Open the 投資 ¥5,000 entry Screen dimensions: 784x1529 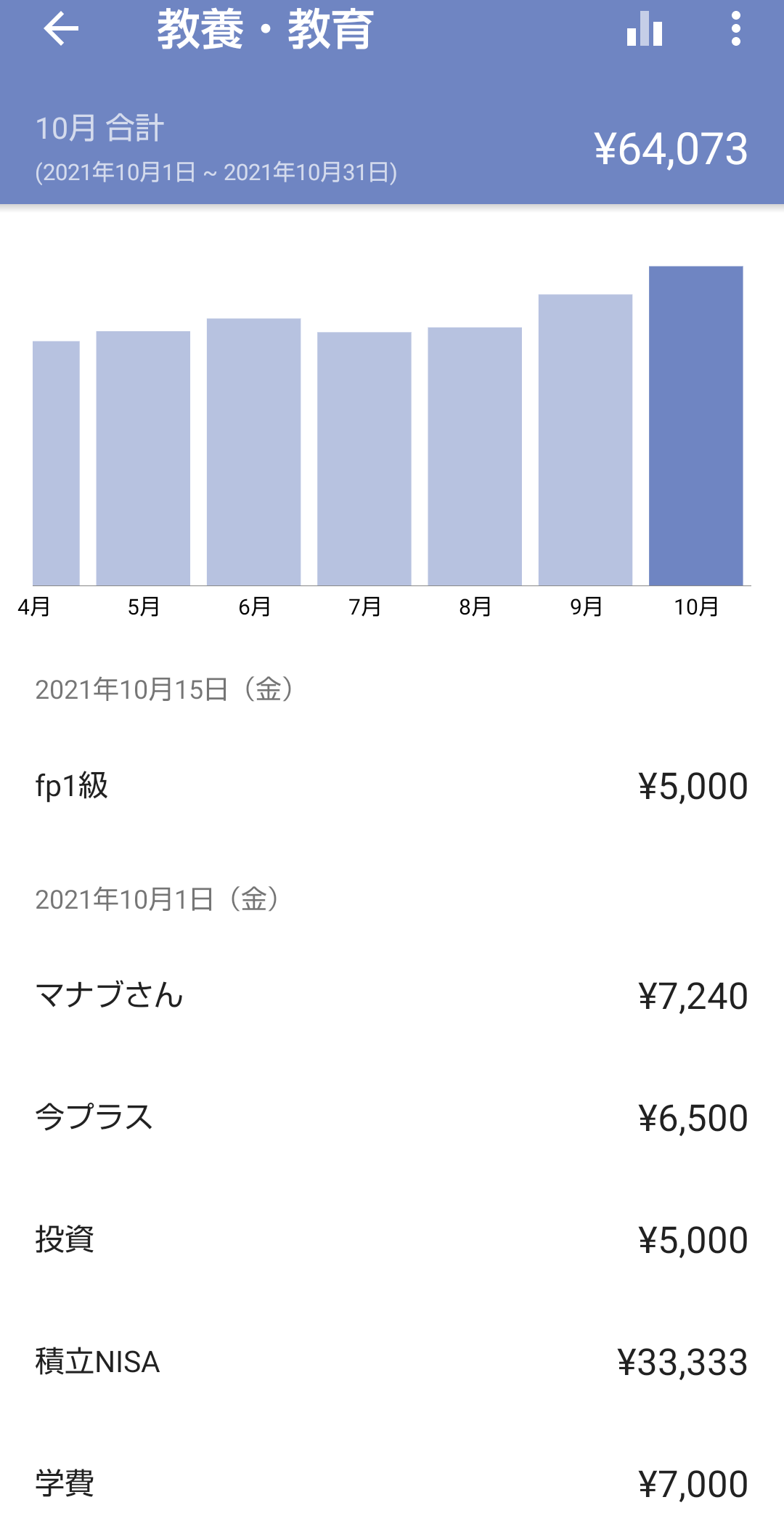392,1239
